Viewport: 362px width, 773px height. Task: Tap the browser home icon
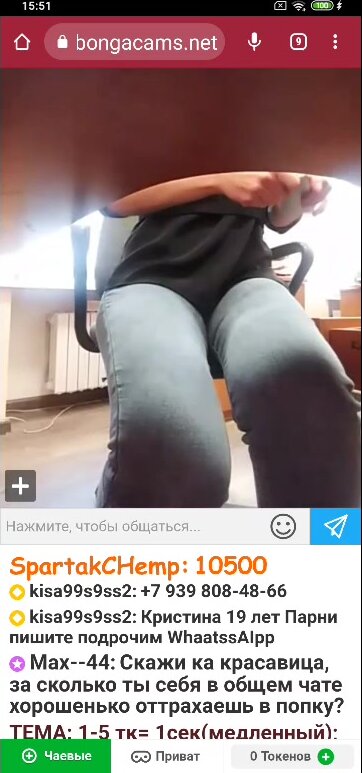click(22, 42)
